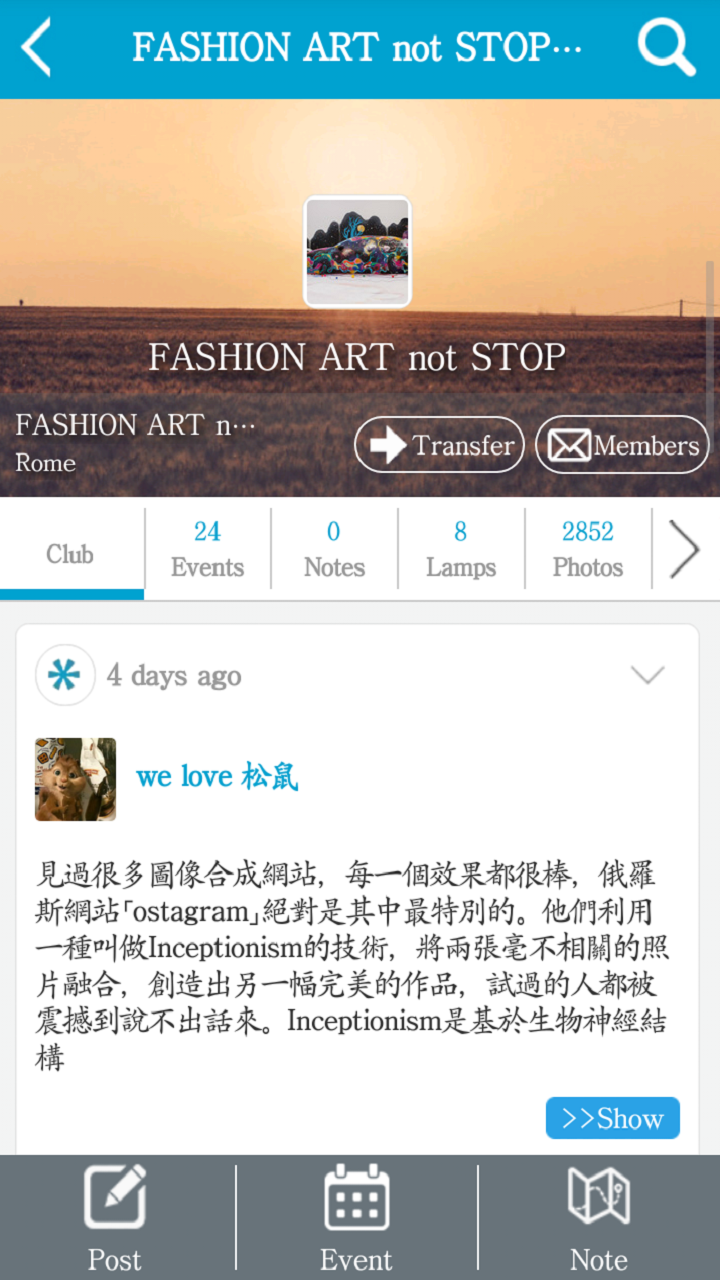This screenshot has width=720, height=1280.
Task: Show more tabs with the right chevron
Action: click(685, 549)
